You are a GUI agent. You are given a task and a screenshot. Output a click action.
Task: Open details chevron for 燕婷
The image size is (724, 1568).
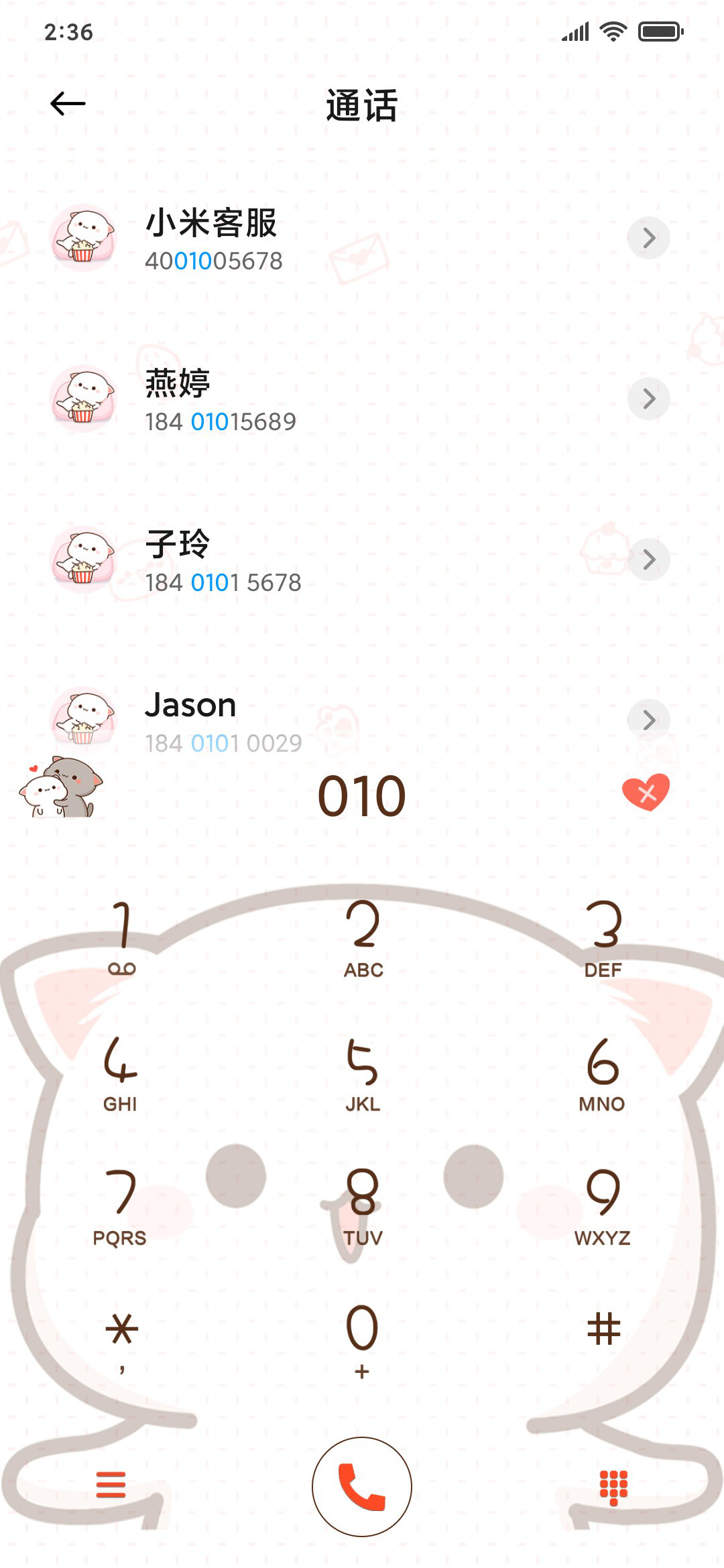(648, 399)
